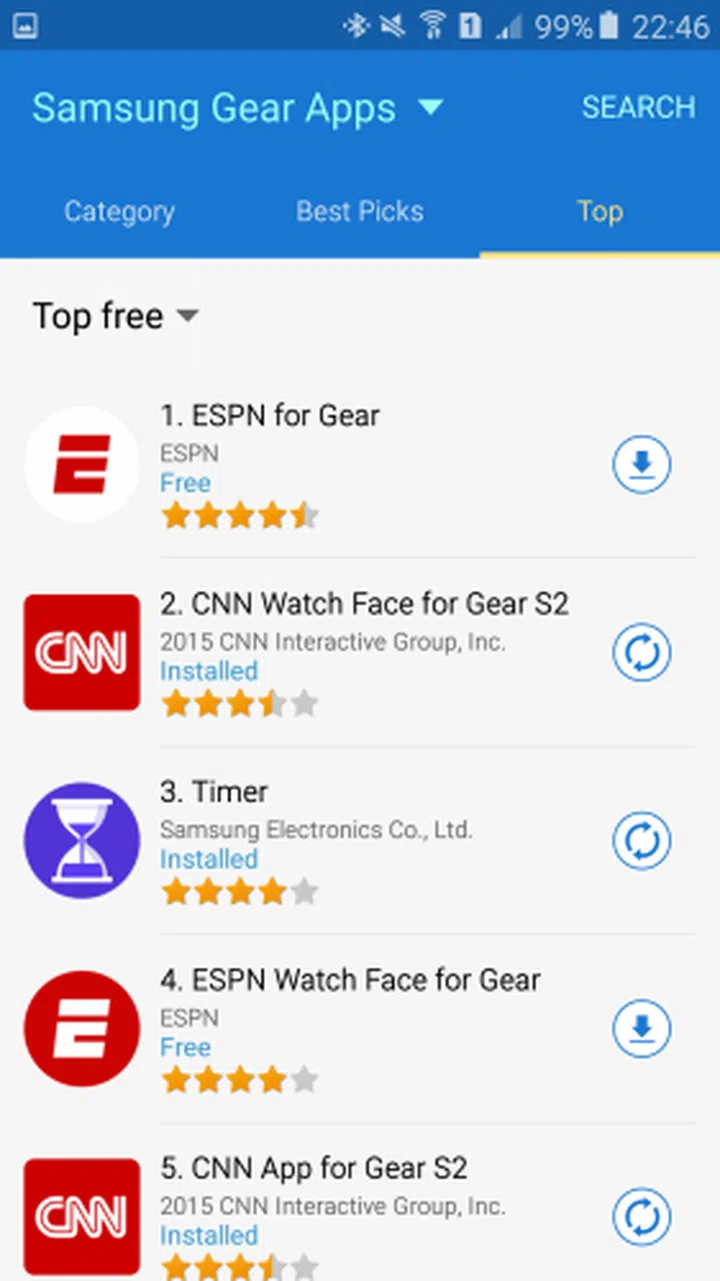This screenshot has height=1281, width=720.
Task: Switch to the Category tab
Action: click(x=119, y=212)
